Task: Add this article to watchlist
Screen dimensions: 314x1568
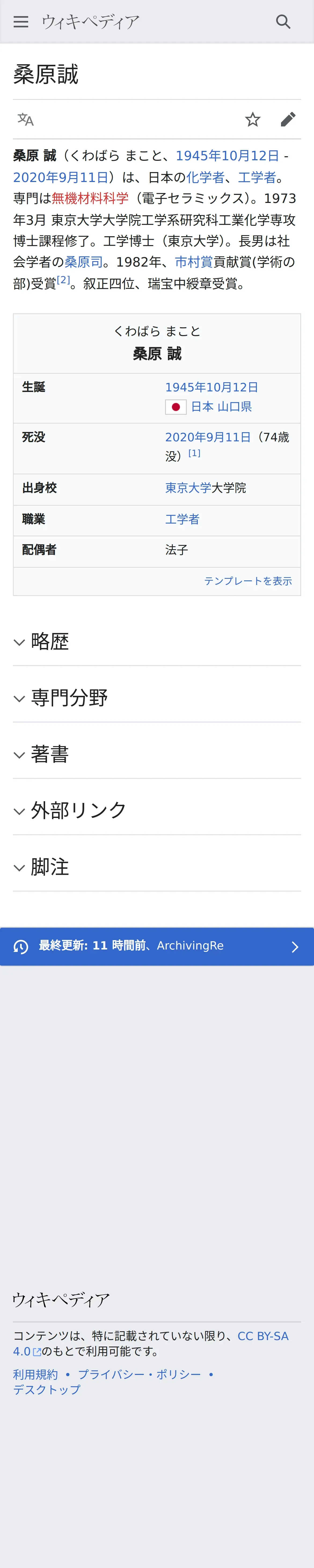Action: (x=253, y=119)
